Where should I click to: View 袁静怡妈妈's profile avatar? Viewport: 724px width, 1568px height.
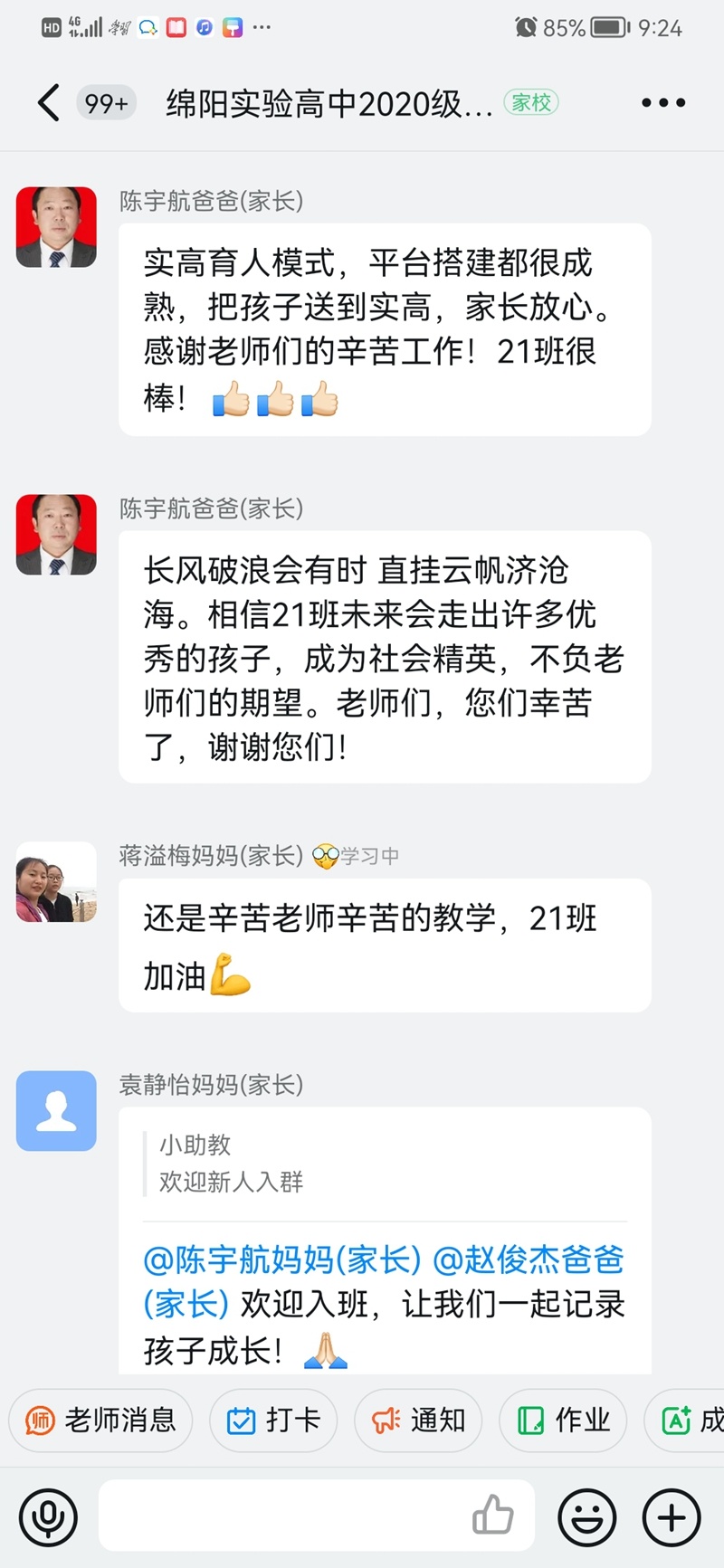tap(56, 1111)
